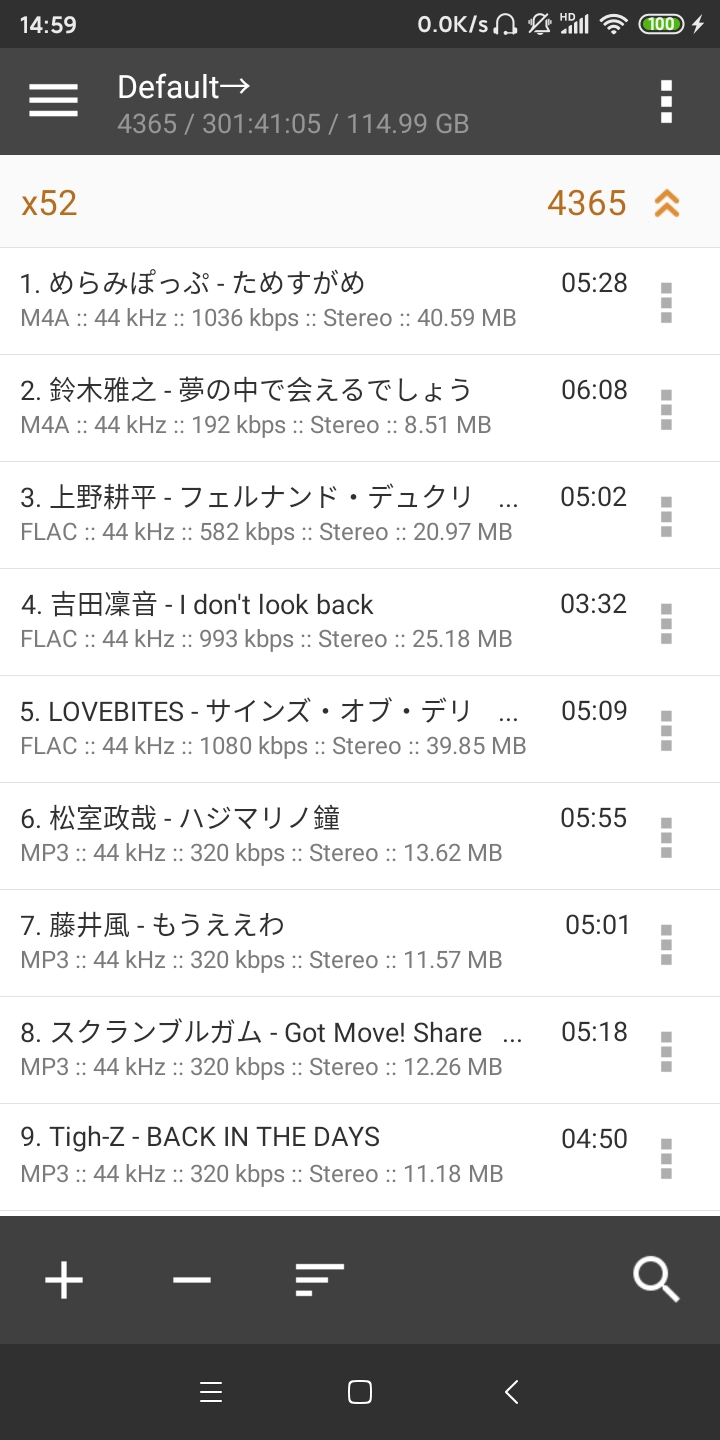Open the sort options
Image resolution: width=720 pixels, height=1440 pixels.
point(319,1280)
